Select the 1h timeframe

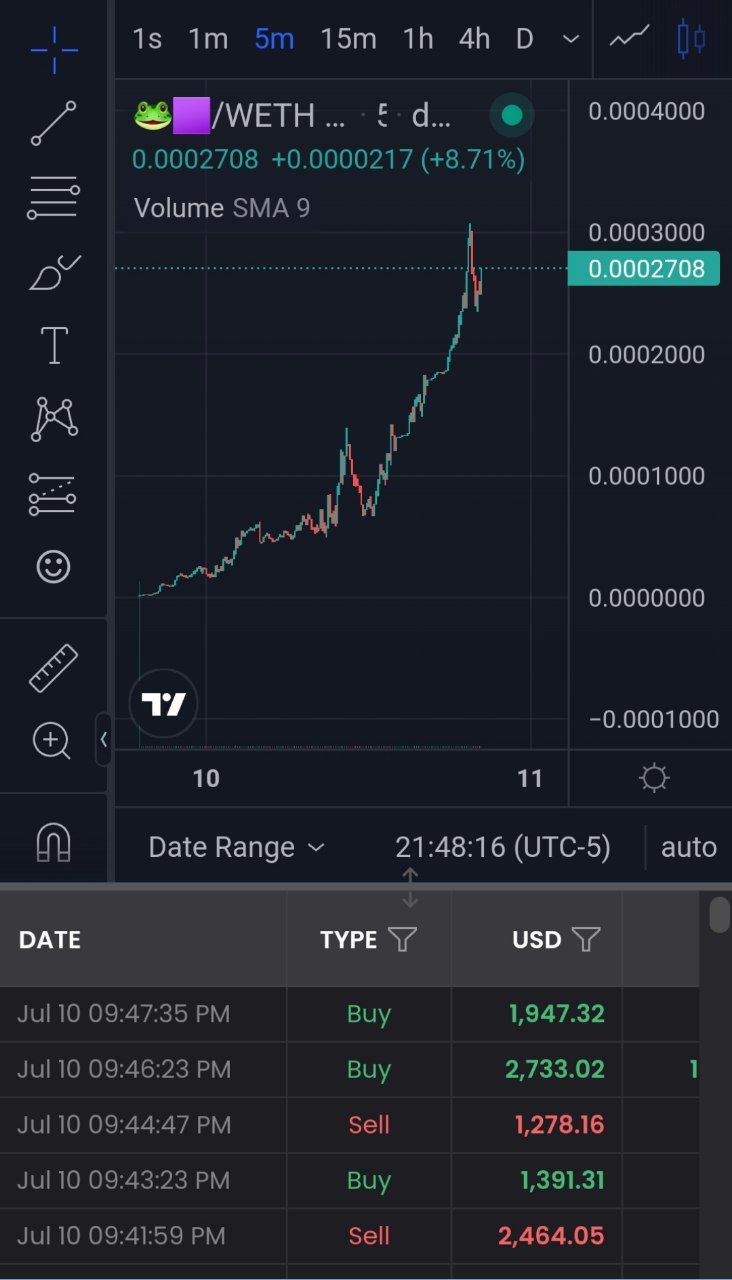coord(418,39)
